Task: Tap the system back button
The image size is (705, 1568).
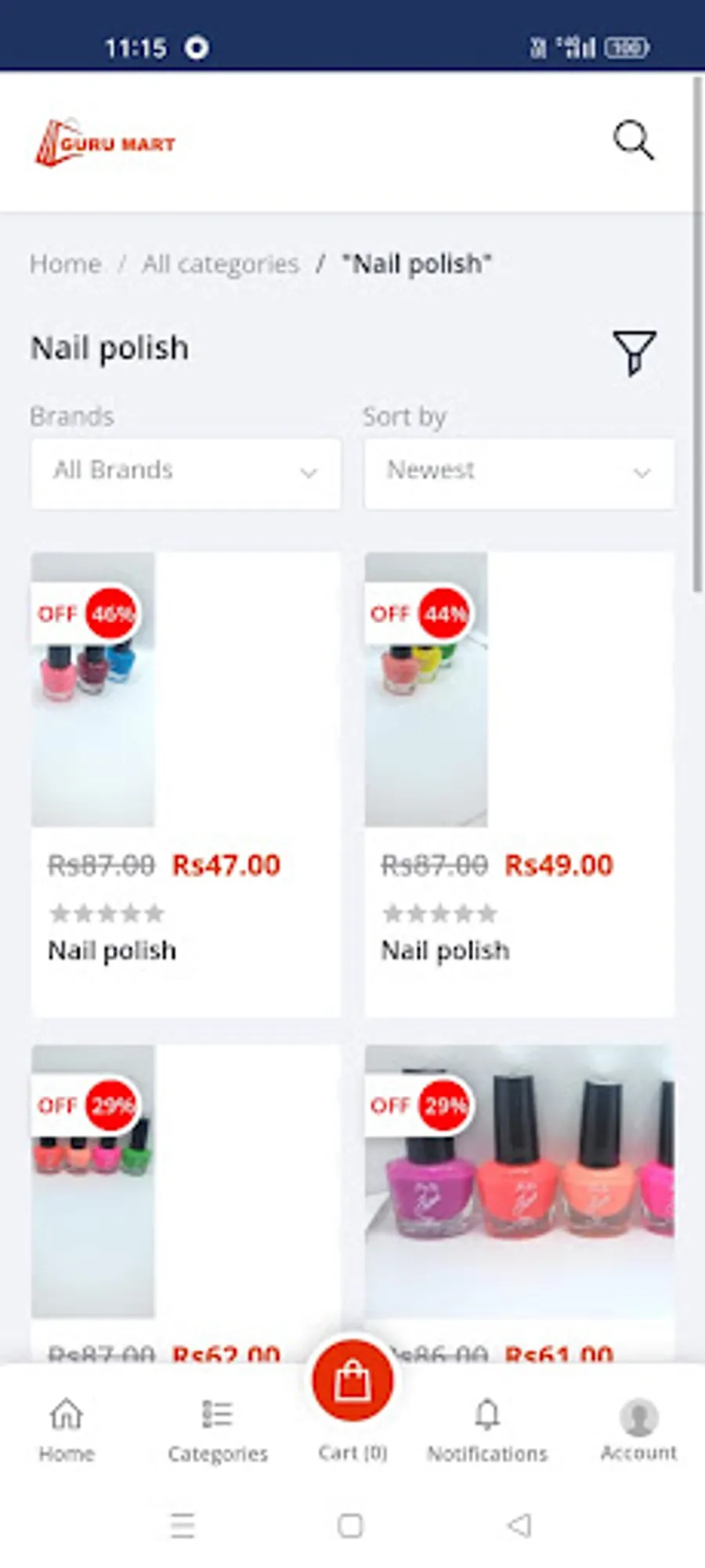Action: tap(519, 1525)
